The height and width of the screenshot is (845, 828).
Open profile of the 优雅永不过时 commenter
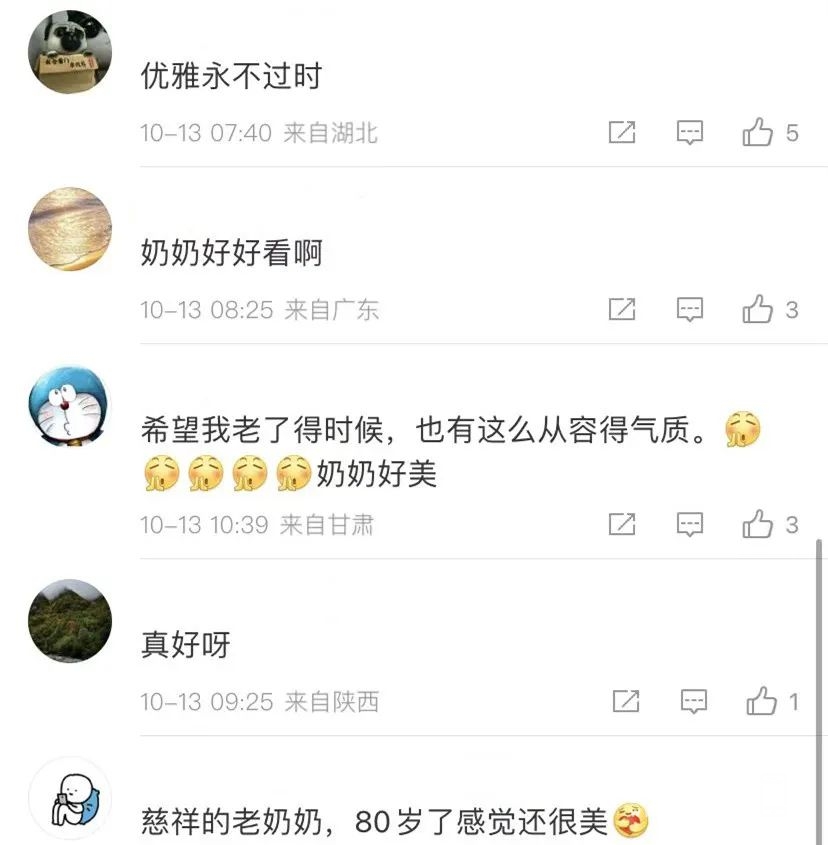69,52
